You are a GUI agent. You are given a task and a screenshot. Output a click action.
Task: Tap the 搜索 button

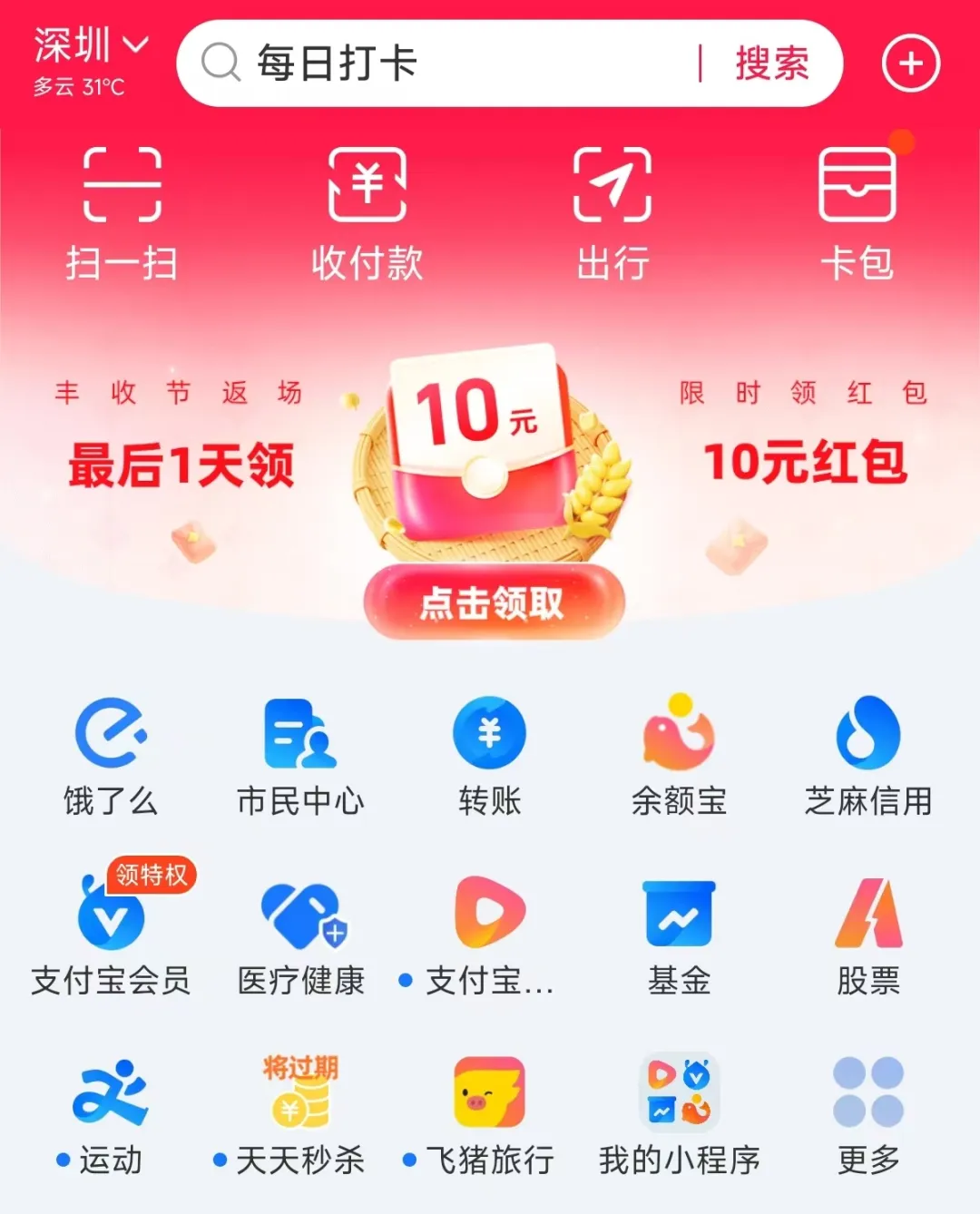click(x=771, y=64)
